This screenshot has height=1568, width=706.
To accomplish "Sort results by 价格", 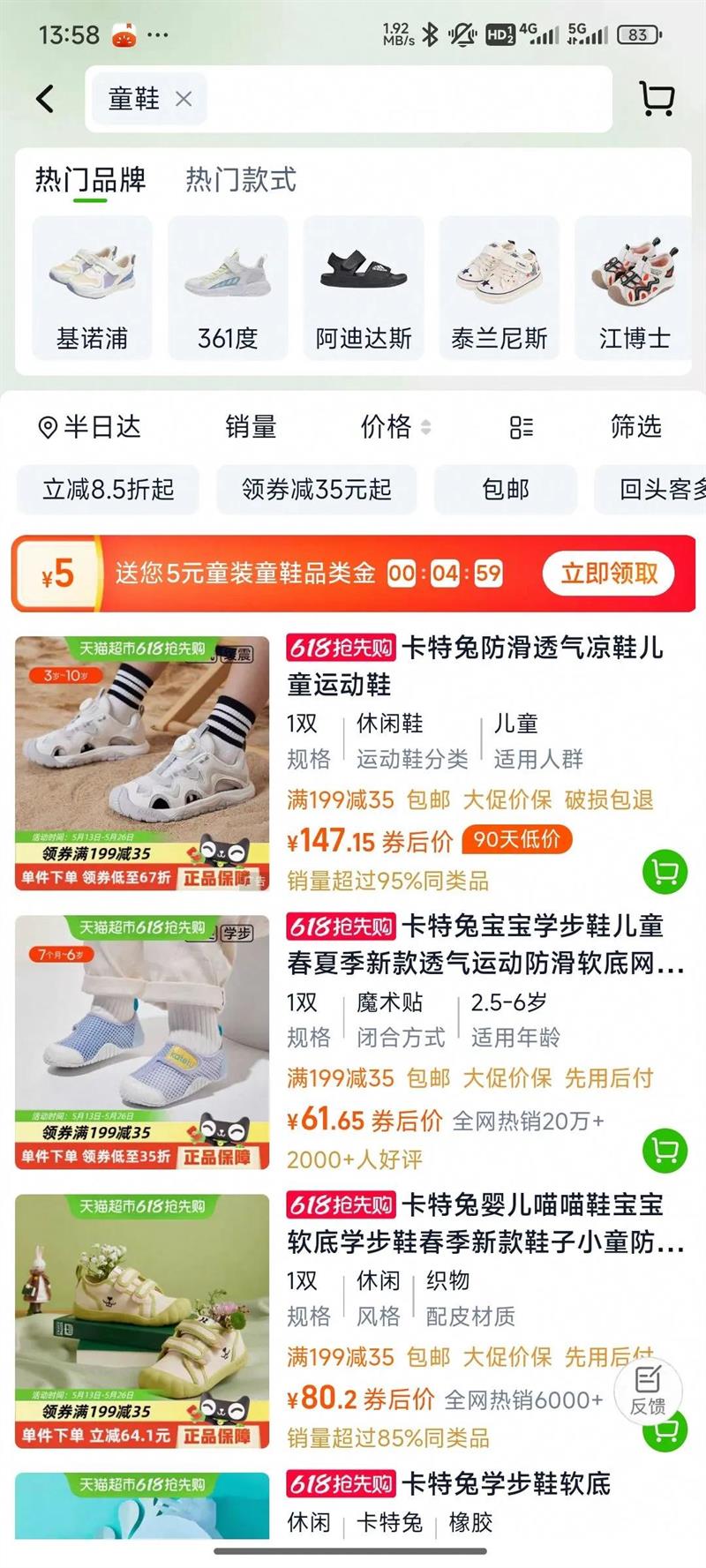I will [394, 427].
